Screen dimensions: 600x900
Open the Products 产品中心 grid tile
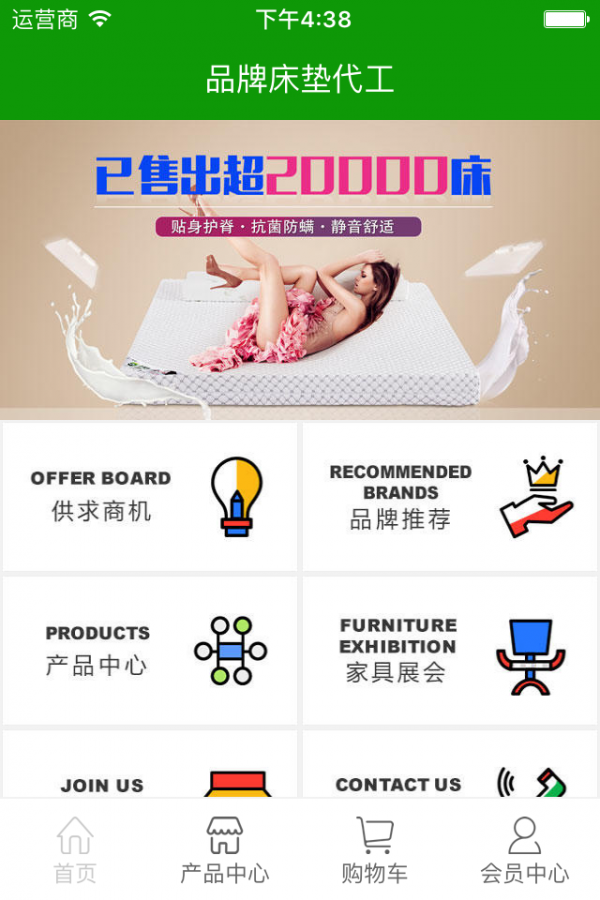150,650
